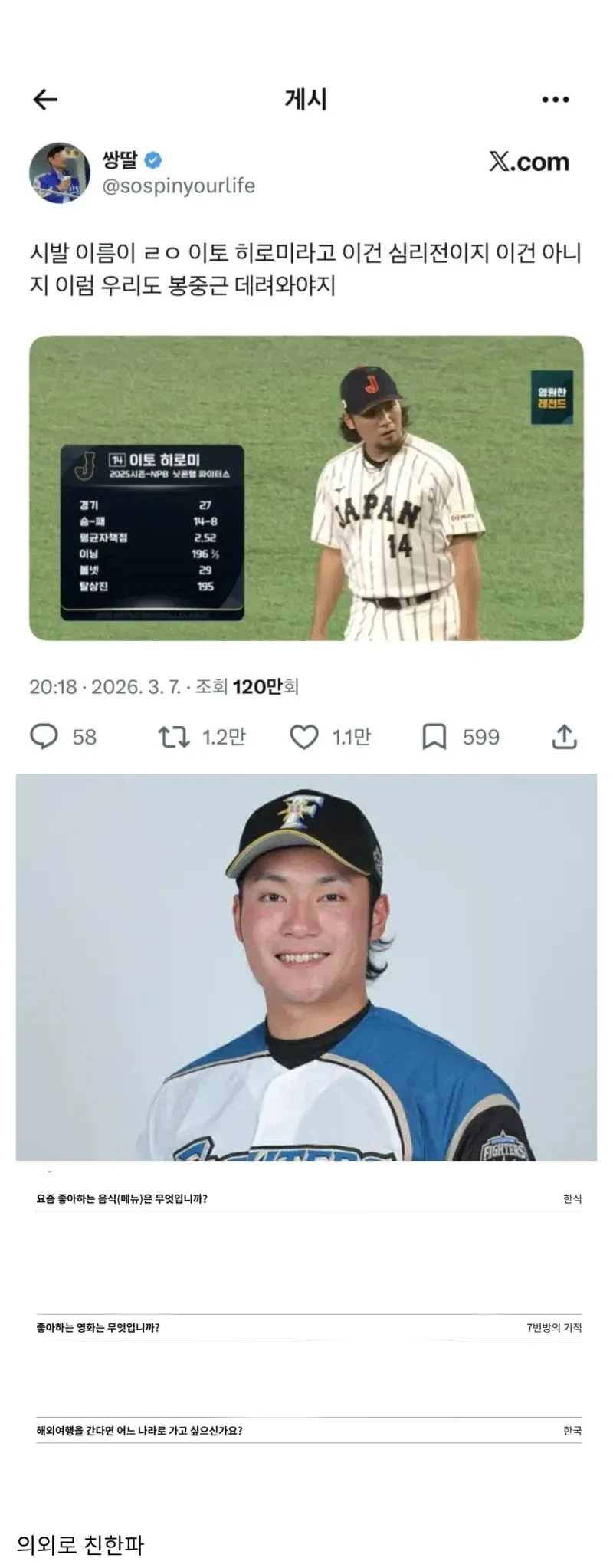Open the share options with the upload icon

pos(565,737)
